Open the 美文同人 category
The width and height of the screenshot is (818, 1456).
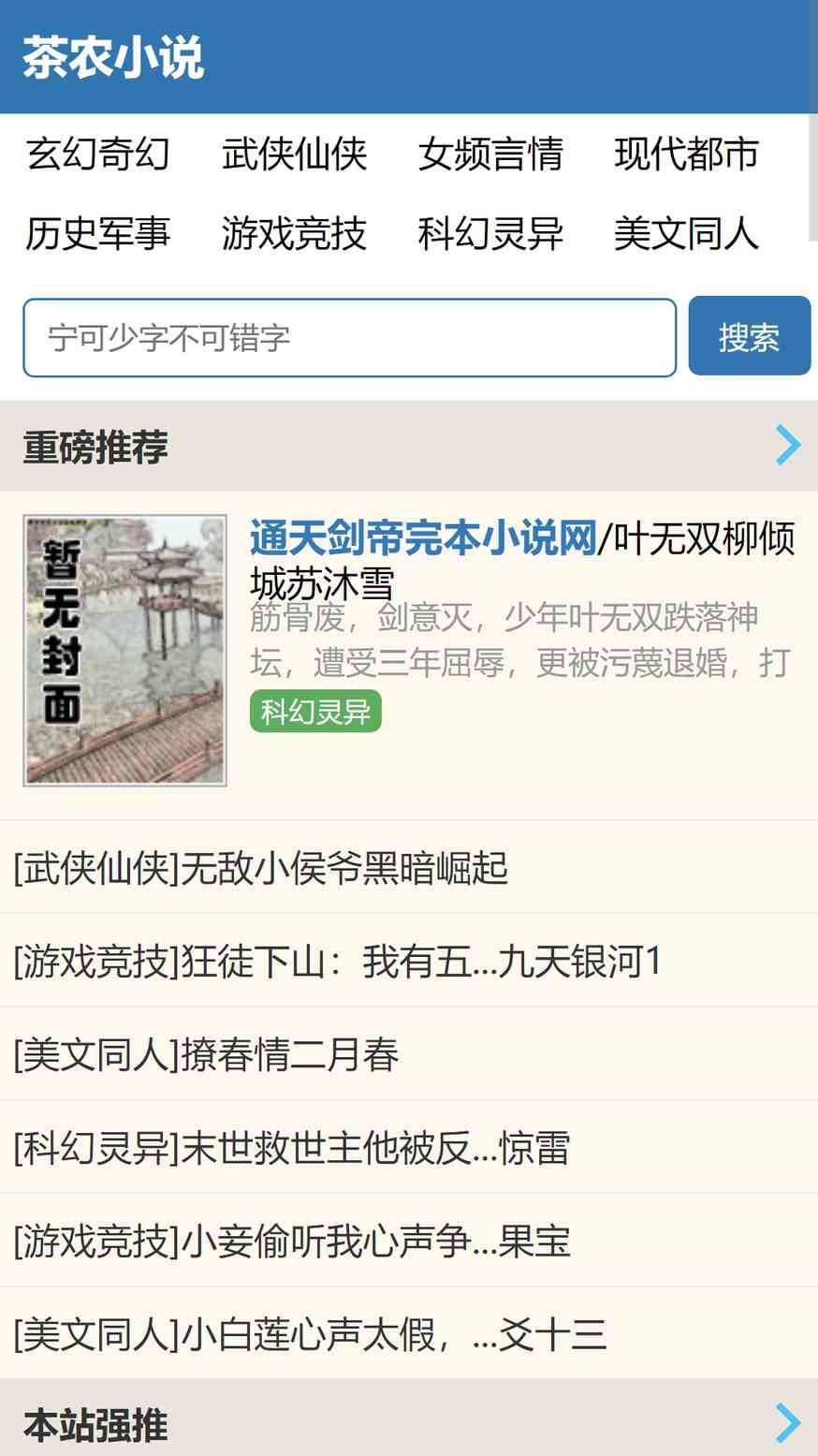point(686,234)
